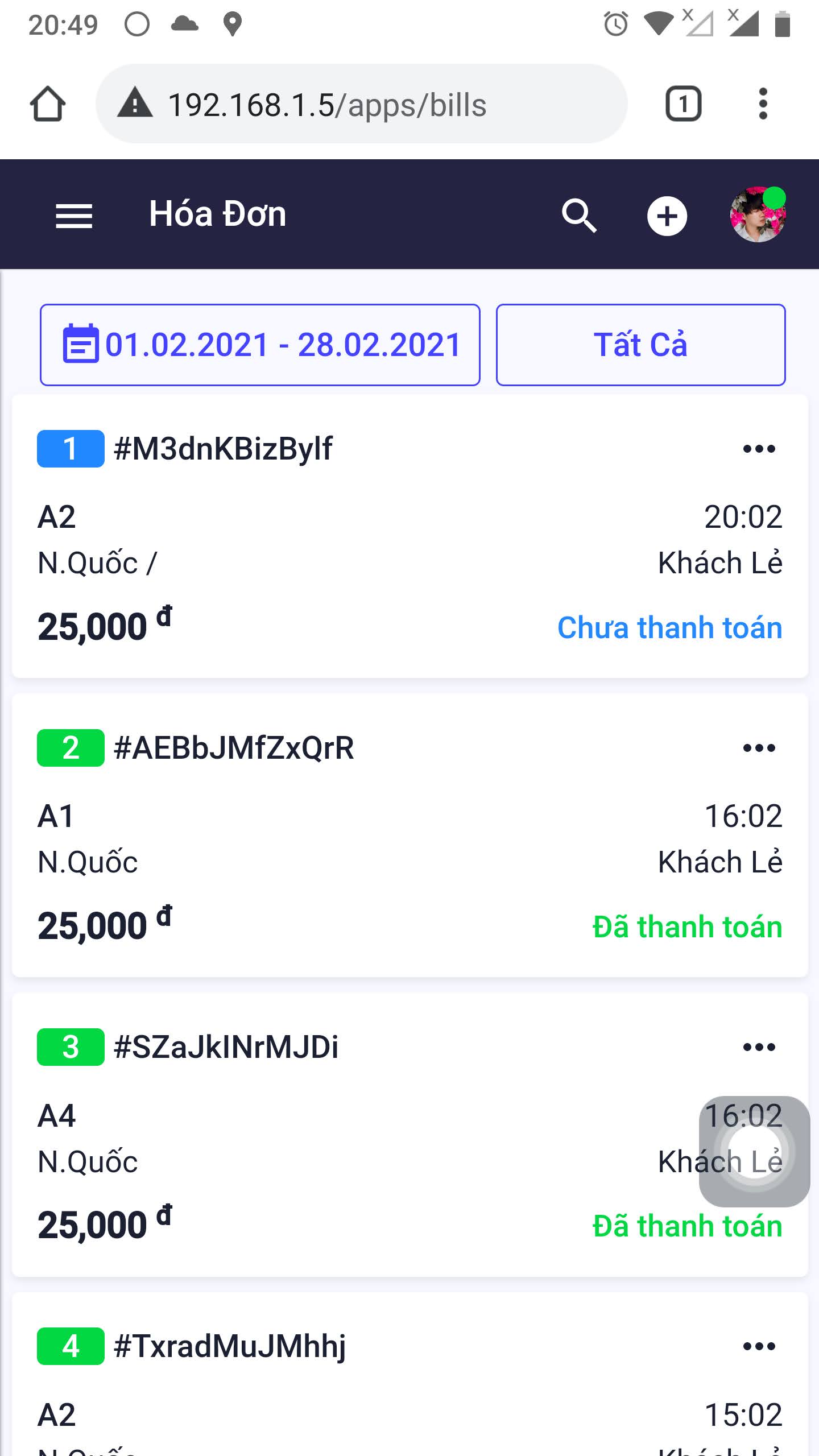Tap the browser home button

pos(48,105)
